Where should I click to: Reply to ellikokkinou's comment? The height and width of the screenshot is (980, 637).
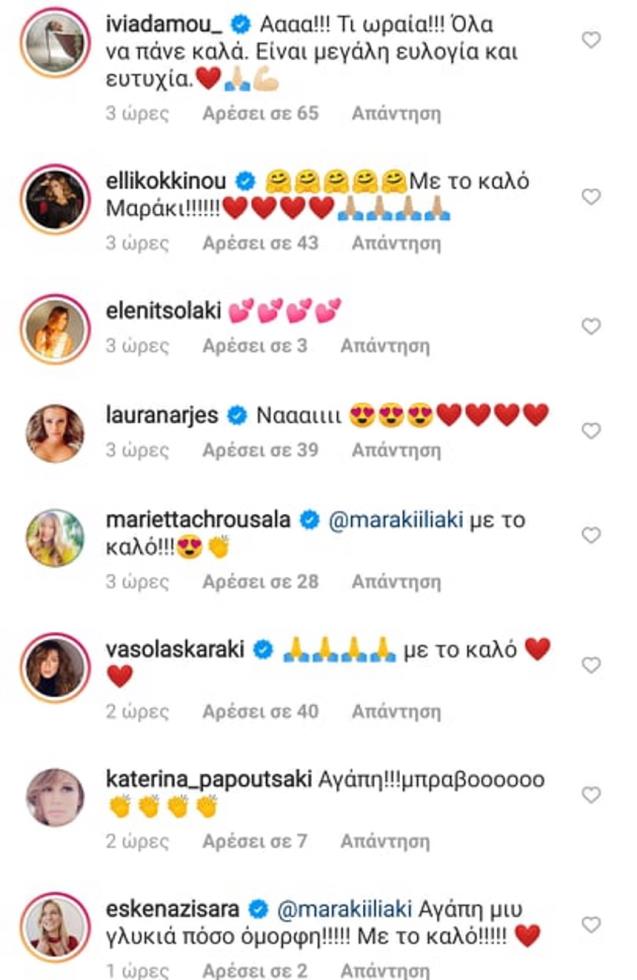pos(396,243)
